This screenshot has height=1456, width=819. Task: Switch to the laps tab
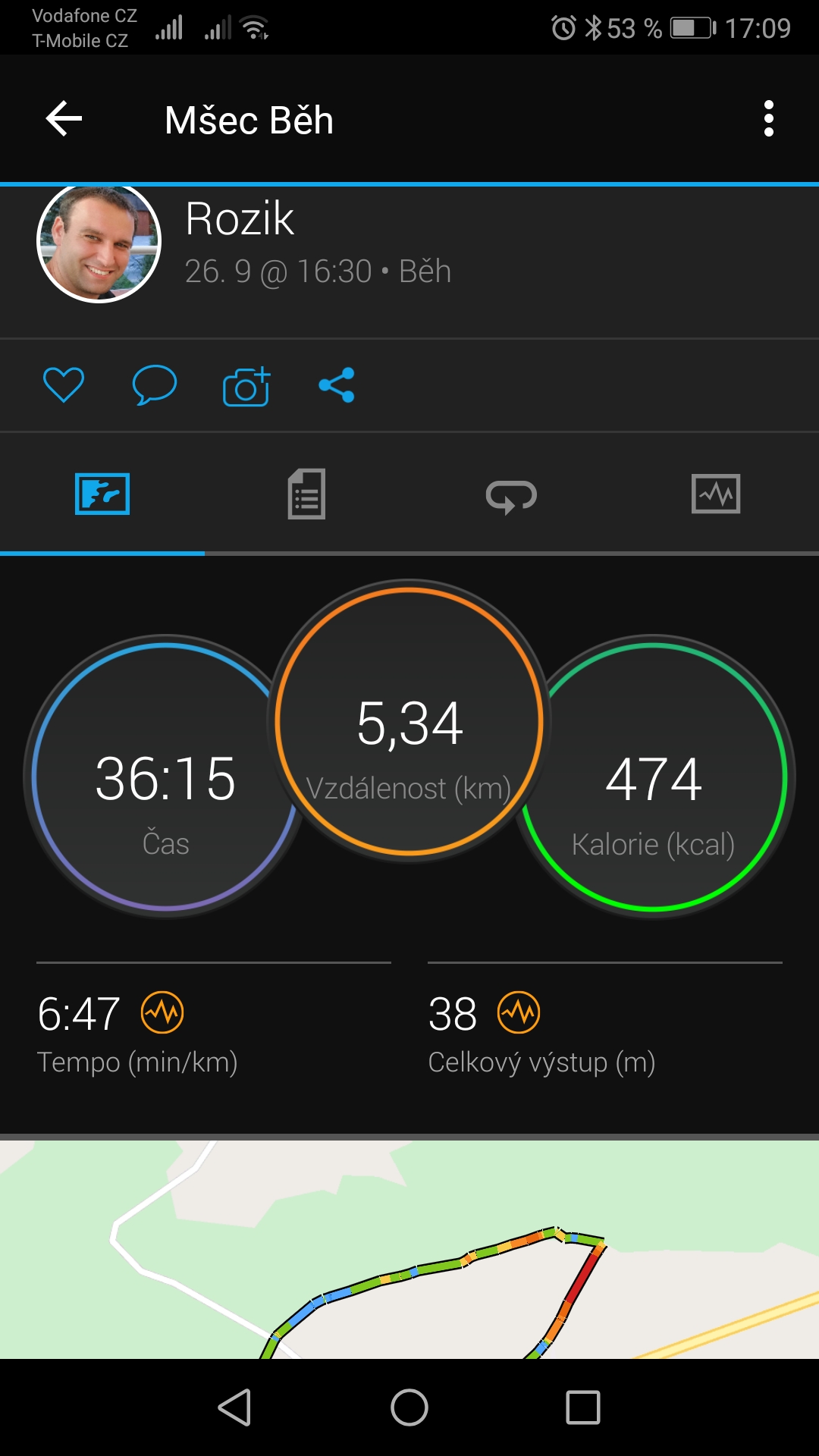(x=511, y=496)
